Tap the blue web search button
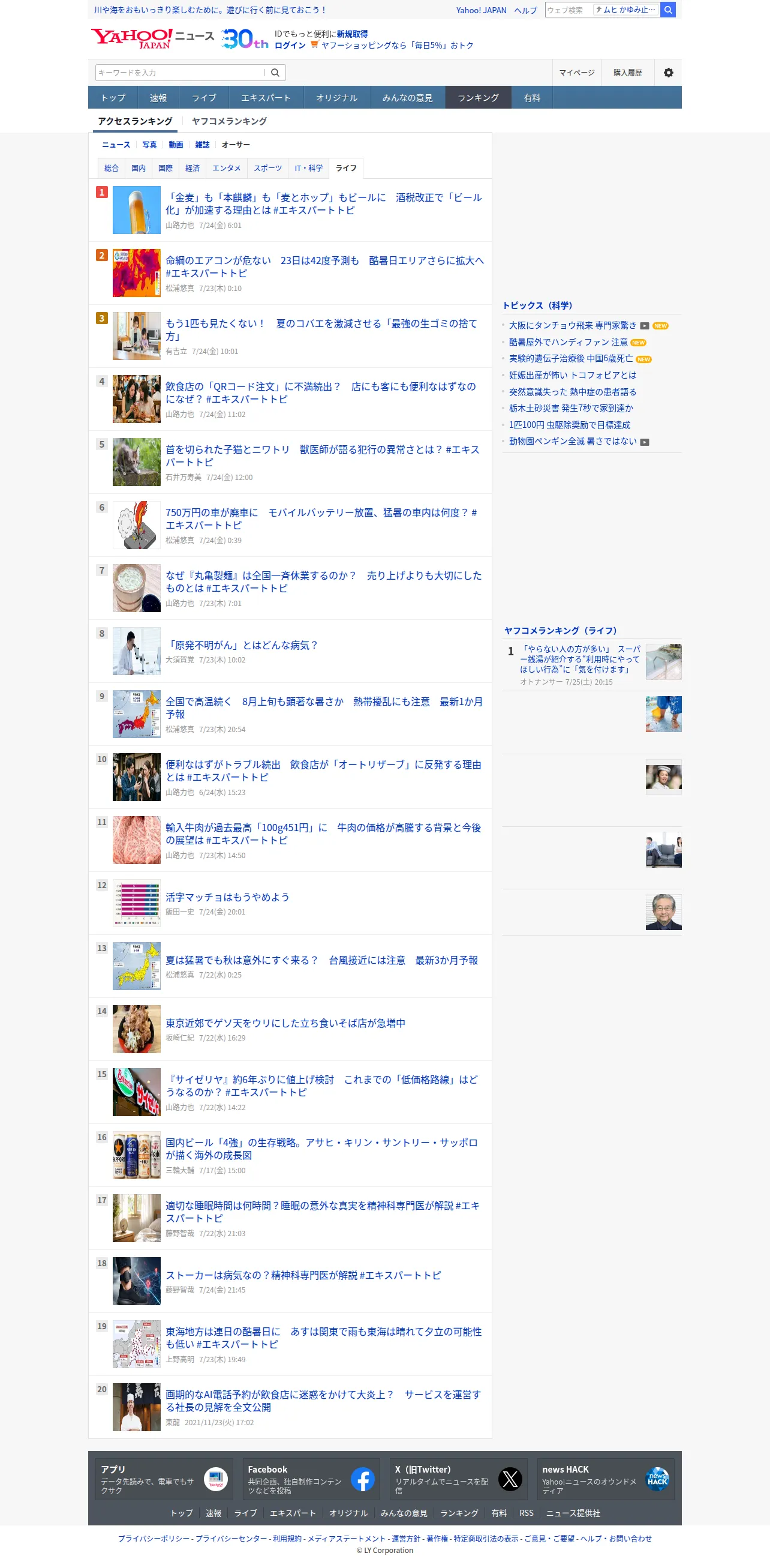The width and height of the screenshot is (770, 1568). click(x=668, y=10)
